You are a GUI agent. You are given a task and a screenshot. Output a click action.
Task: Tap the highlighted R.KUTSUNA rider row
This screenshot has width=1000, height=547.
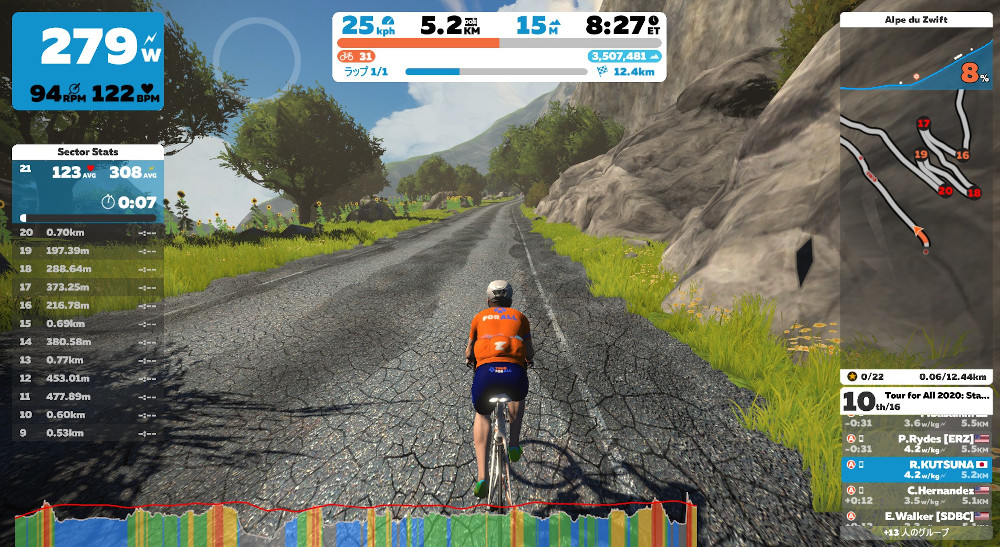[x=916, y=469]
